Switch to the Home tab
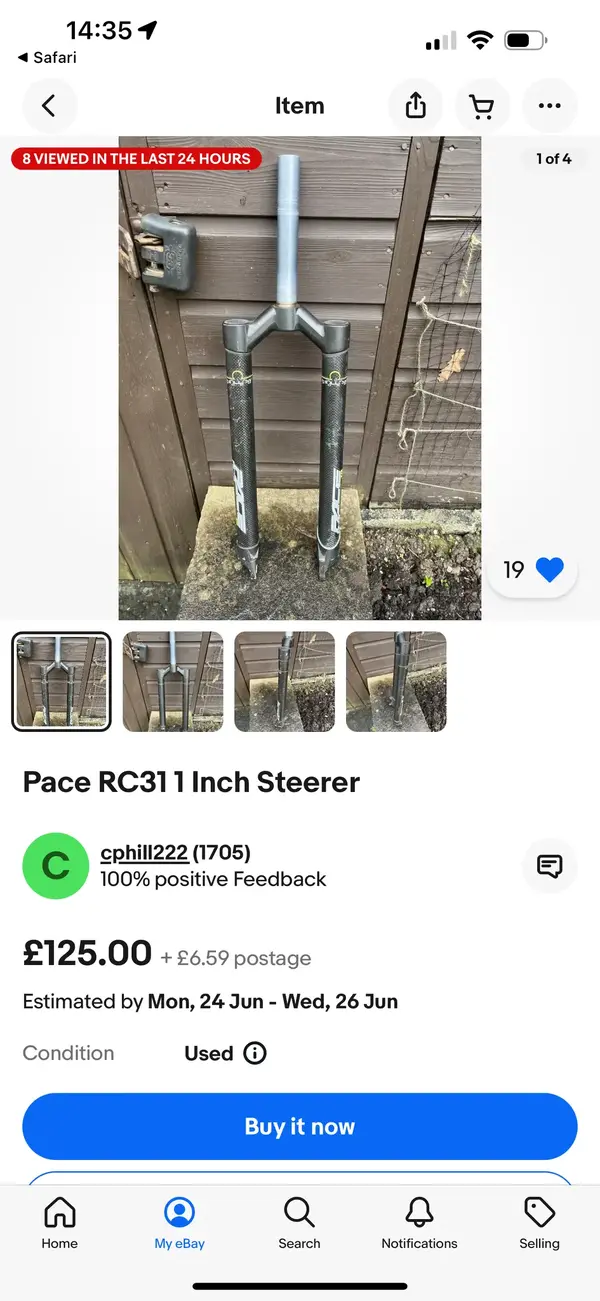Screen dimensions: 600x1301 60,1223
